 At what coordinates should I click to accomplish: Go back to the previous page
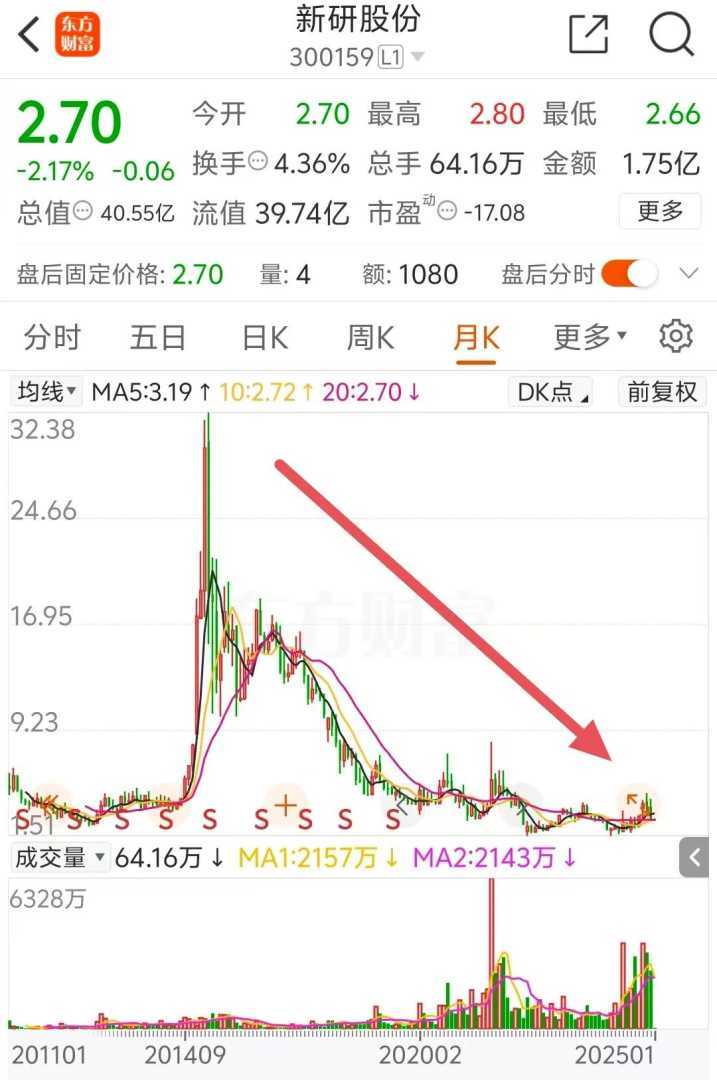tap(30, 35)
